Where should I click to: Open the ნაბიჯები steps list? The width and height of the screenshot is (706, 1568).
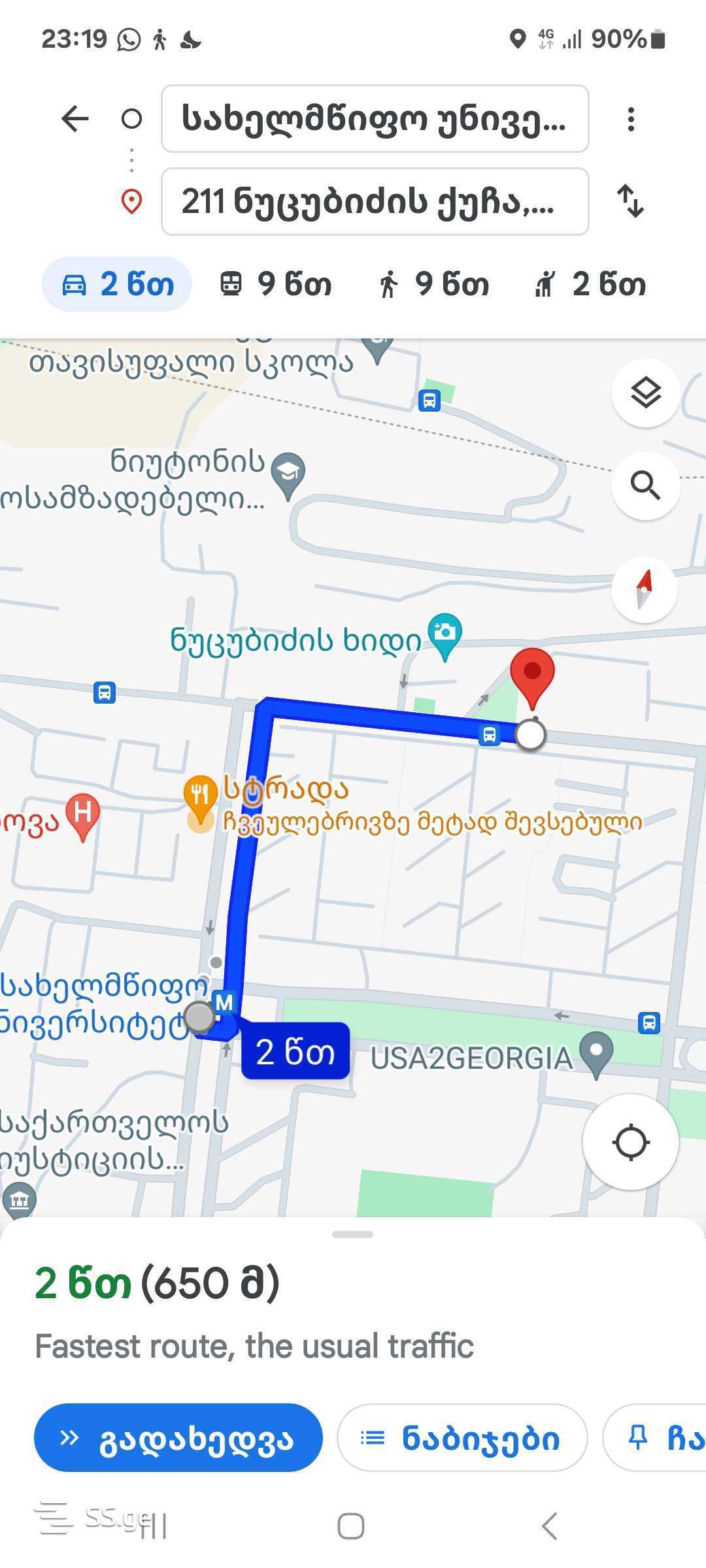[462, 1438]
